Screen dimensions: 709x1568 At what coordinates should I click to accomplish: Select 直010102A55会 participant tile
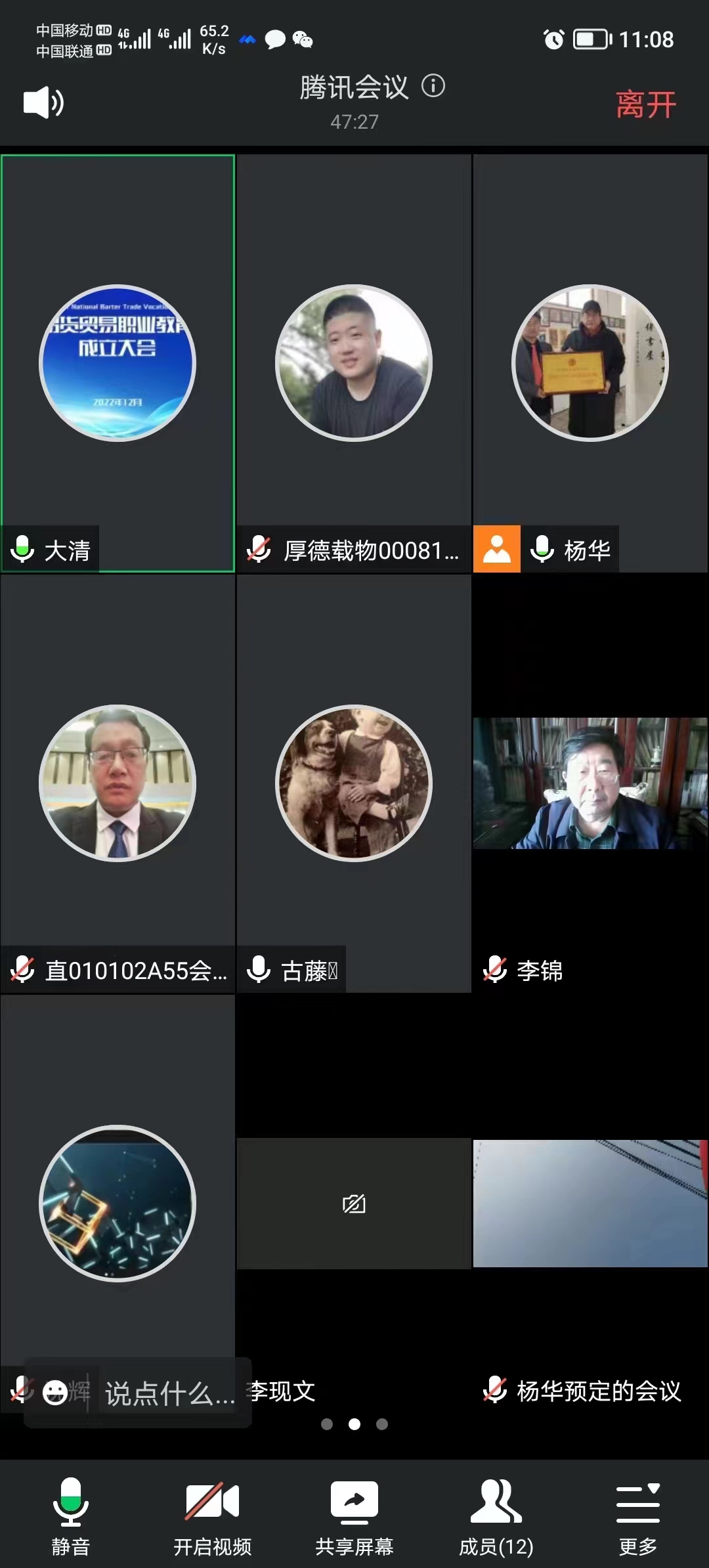(x=118, y=783)
